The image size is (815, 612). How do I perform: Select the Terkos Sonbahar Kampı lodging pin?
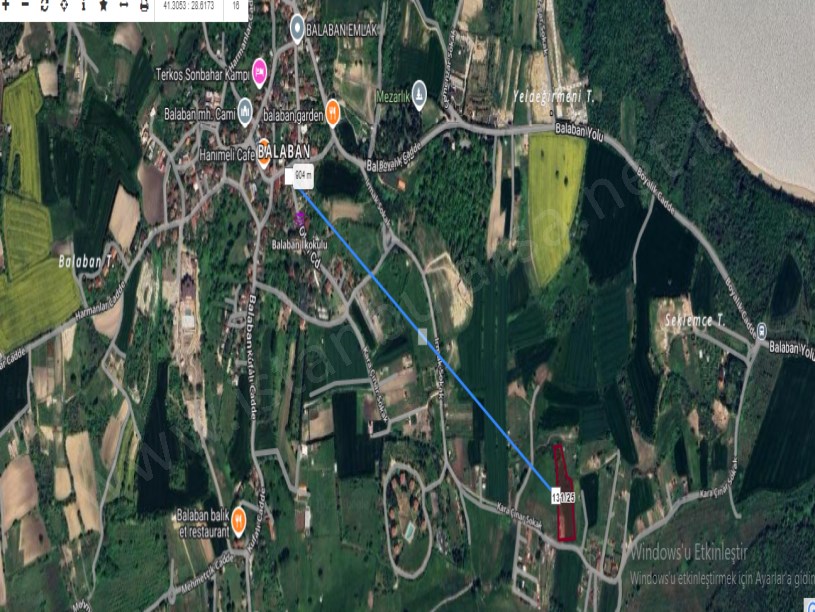(259, 70)
